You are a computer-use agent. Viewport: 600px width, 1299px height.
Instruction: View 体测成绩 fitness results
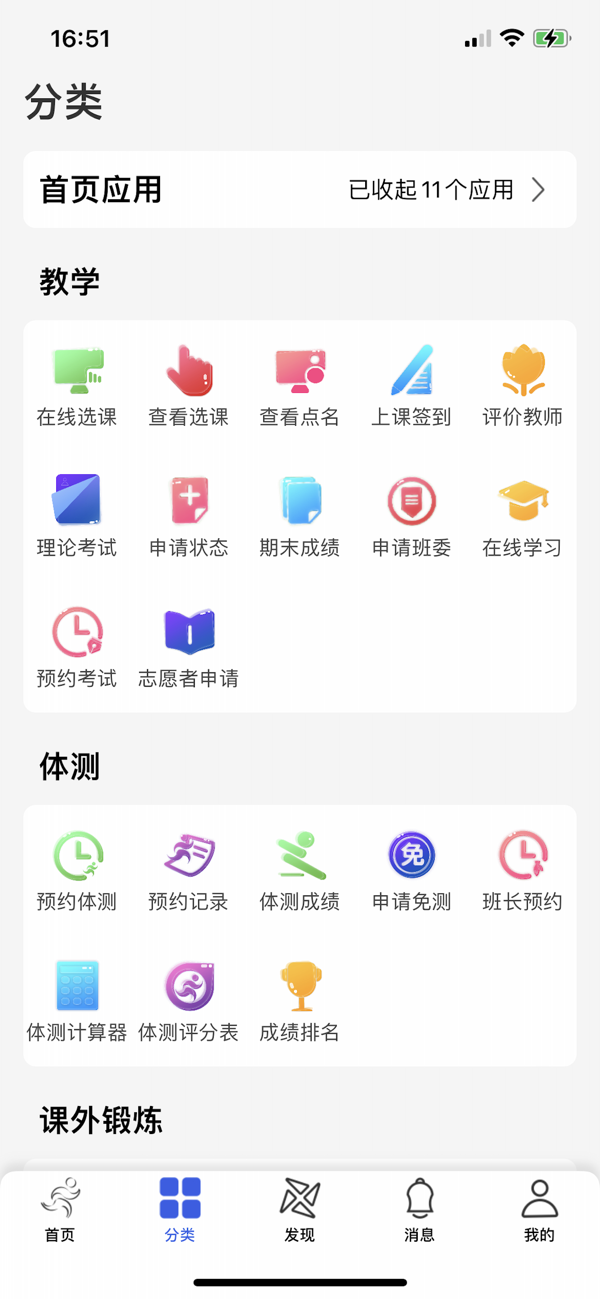click(300, 870)
